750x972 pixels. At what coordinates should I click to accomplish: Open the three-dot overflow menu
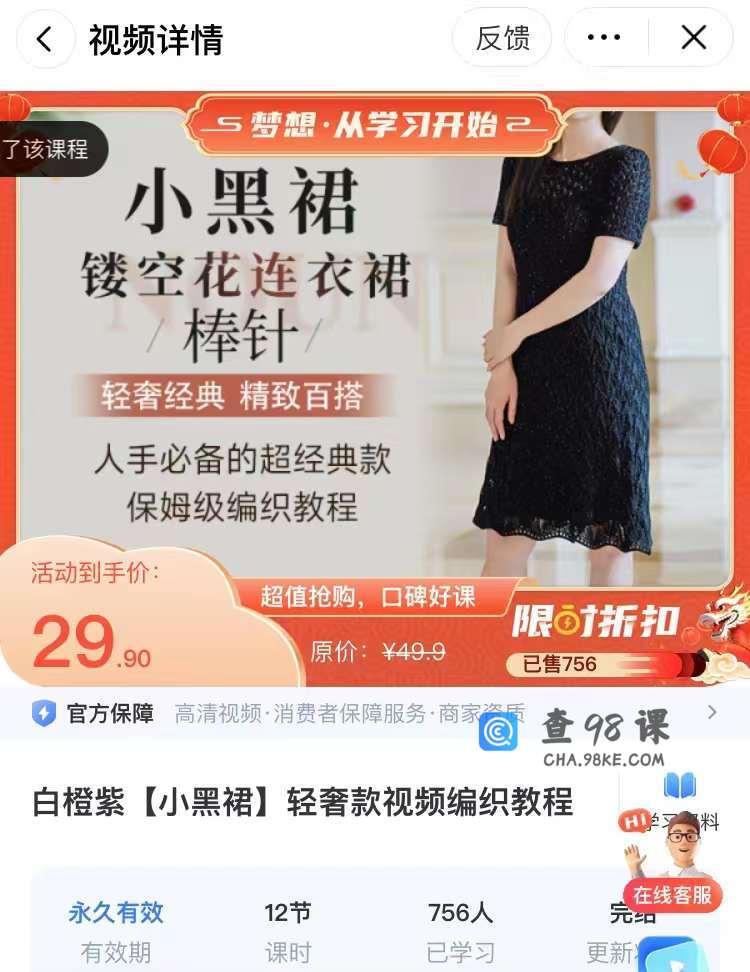coord(604,39)
